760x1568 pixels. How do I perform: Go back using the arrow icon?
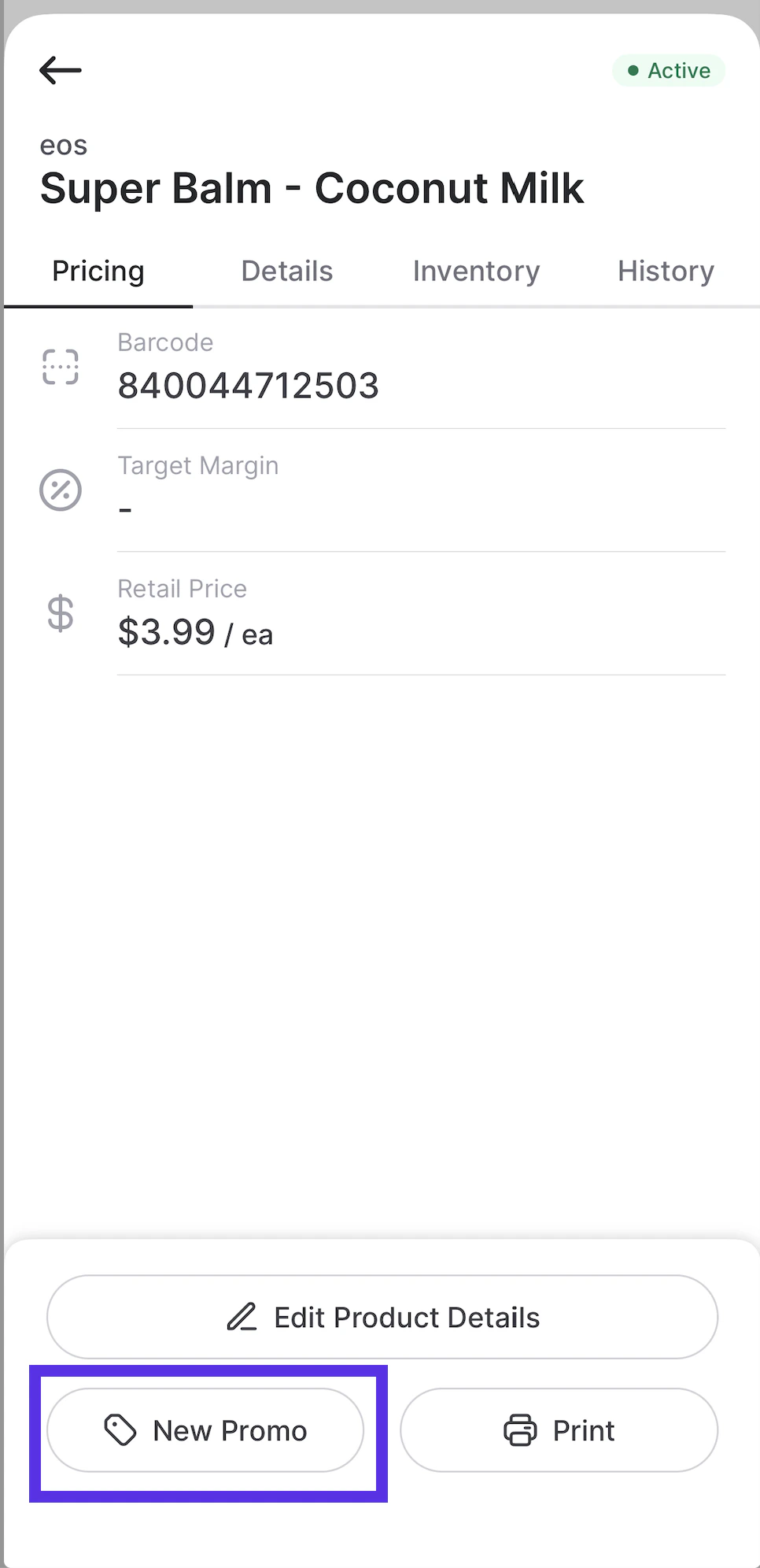61,70
